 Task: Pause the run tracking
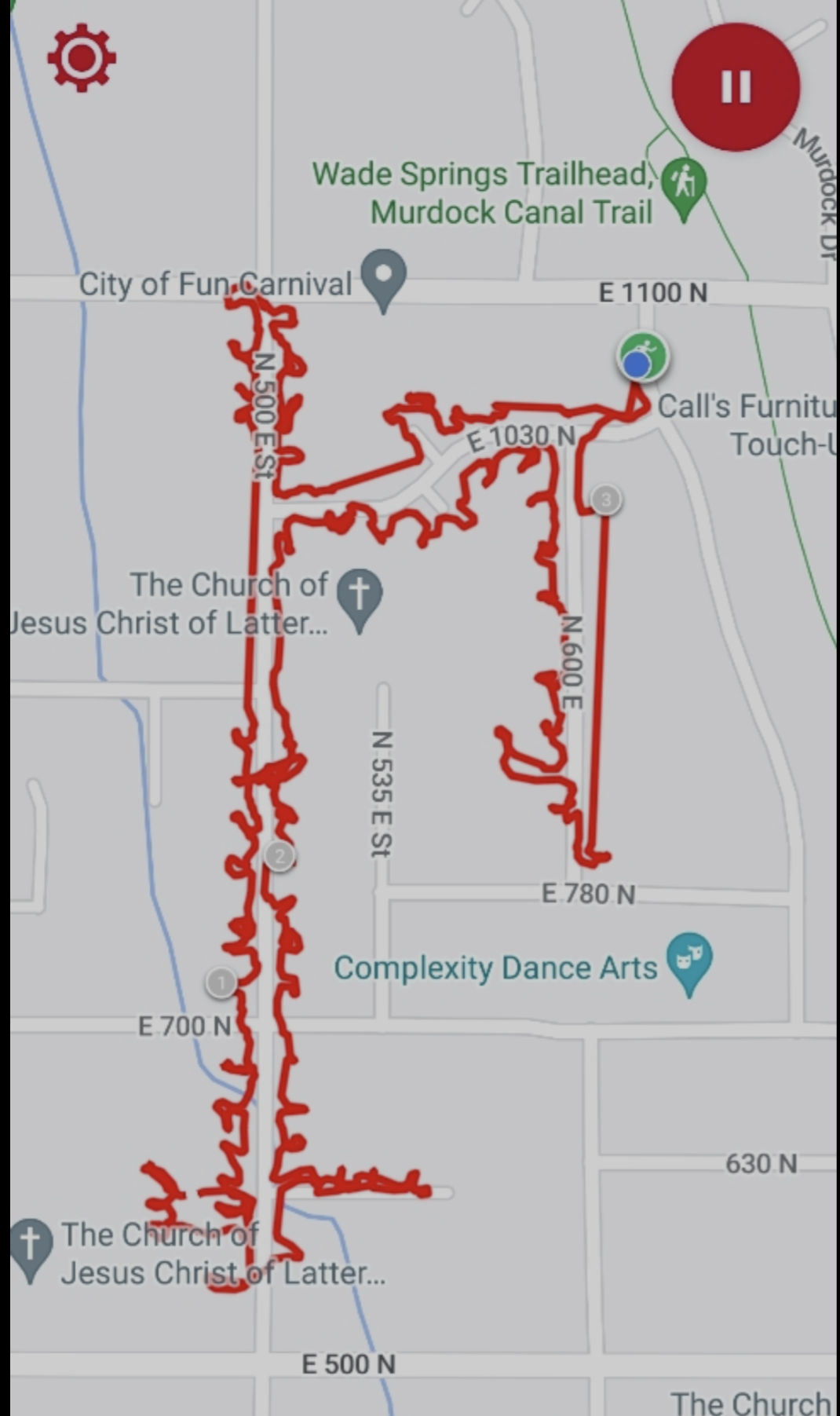coord(736,86)
